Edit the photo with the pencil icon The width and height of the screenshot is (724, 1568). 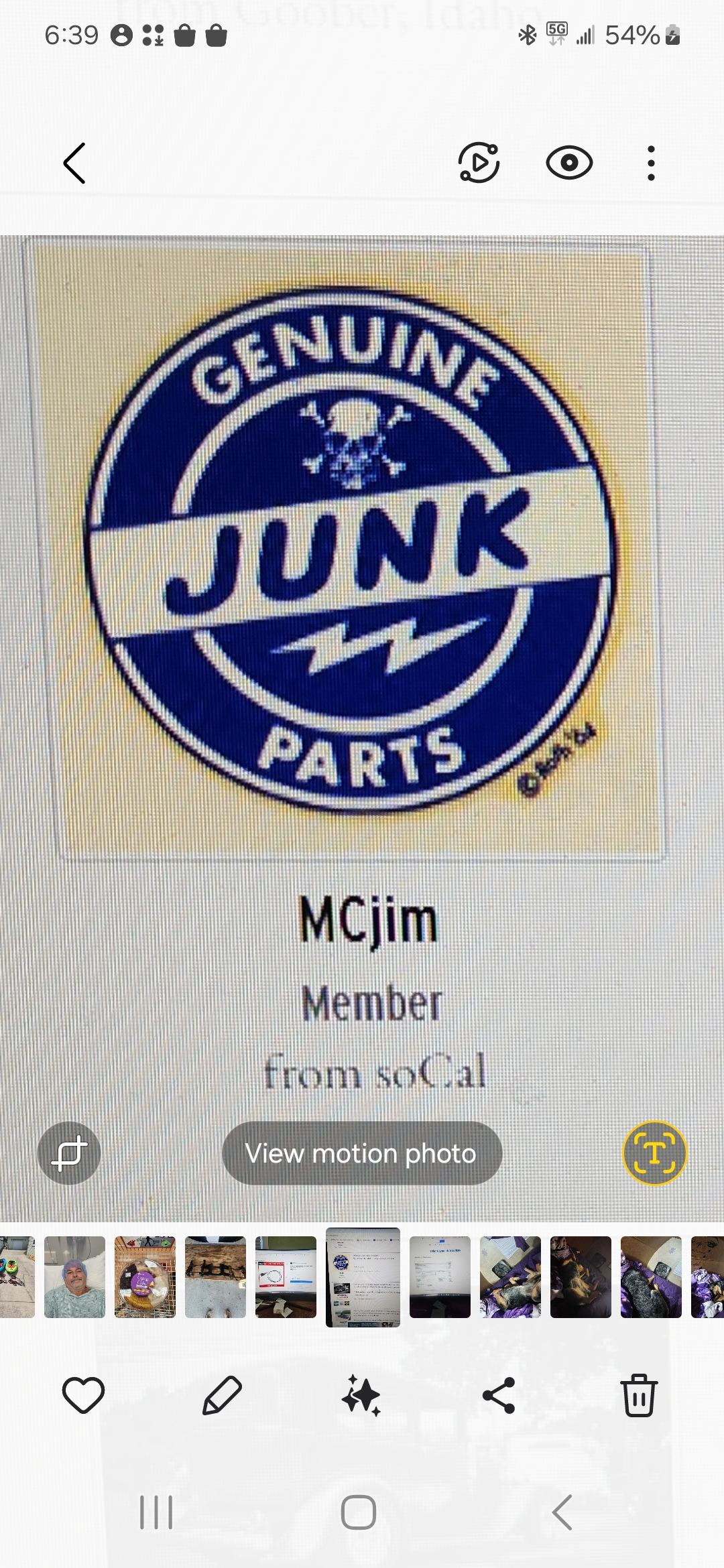tap(222, 1395)
